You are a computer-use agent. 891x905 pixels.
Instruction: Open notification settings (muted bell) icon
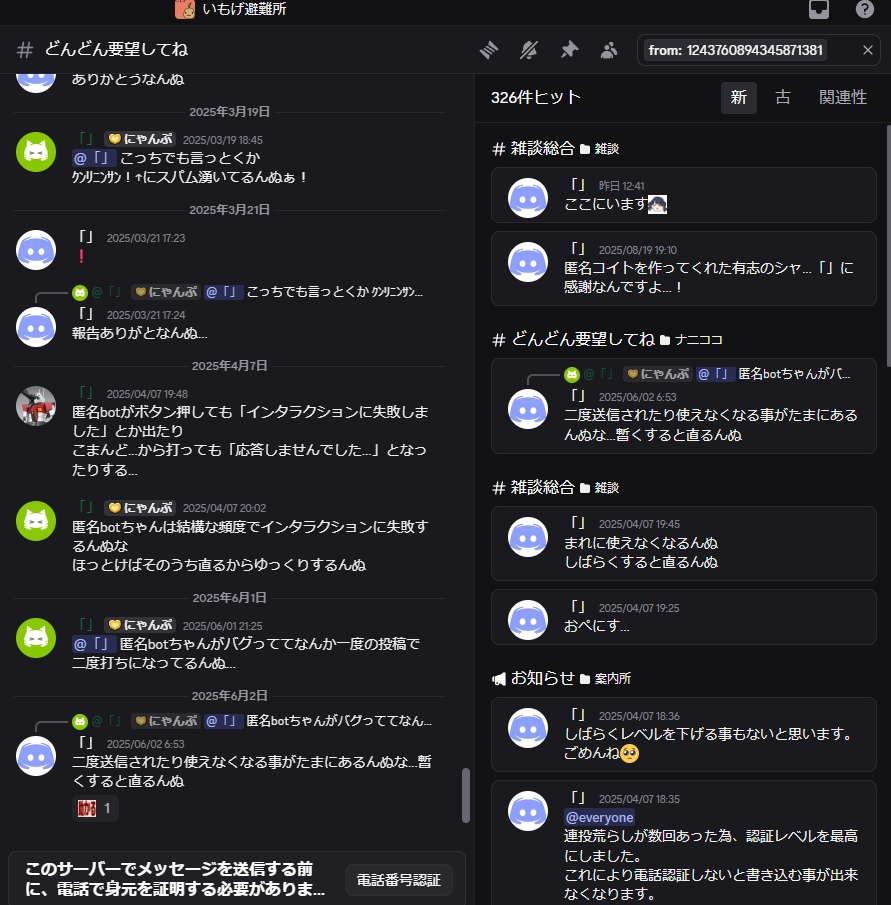pos(529,50)
